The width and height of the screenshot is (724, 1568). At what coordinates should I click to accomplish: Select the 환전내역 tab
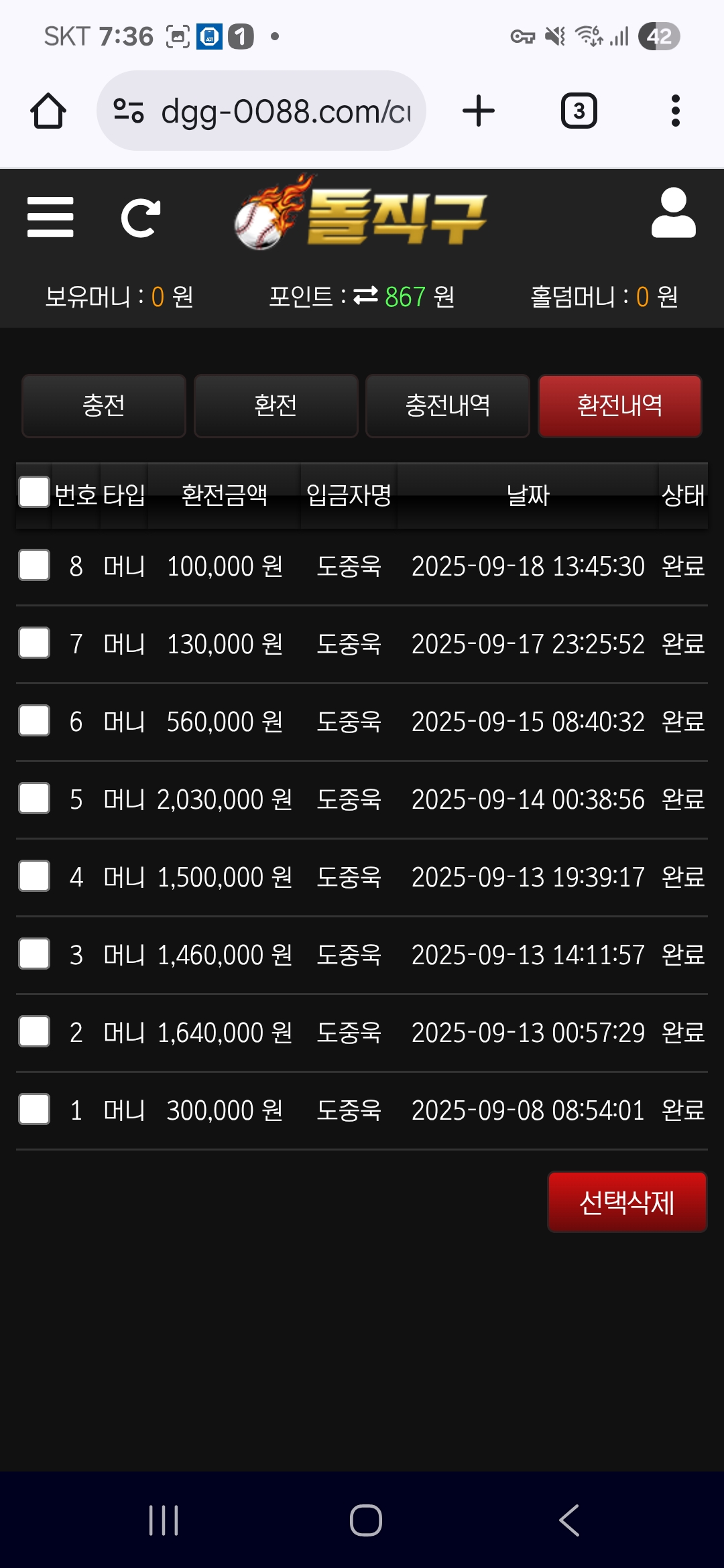[620, 406]
